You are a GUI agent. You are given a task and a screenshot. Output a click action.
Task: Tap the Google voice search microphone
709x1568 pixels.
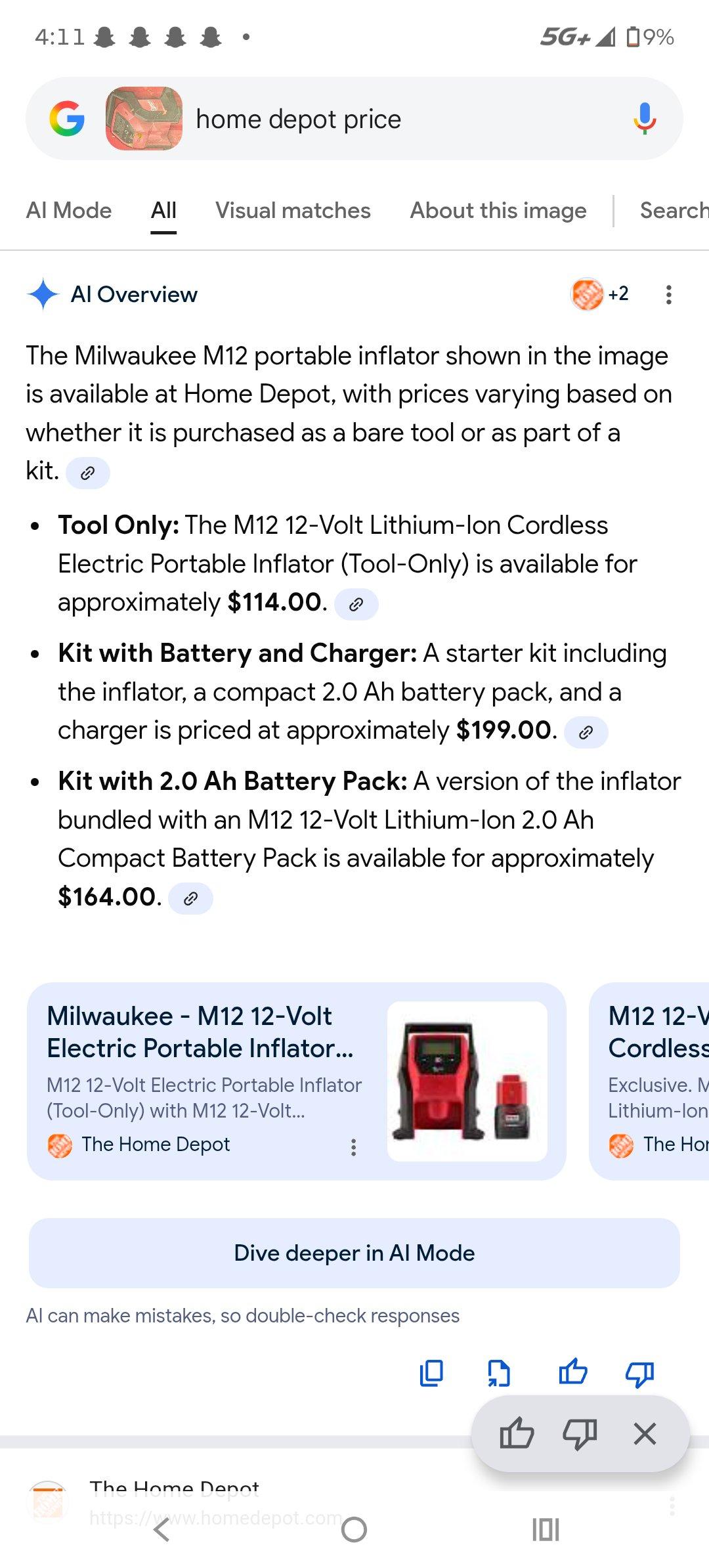click(644, 119)
